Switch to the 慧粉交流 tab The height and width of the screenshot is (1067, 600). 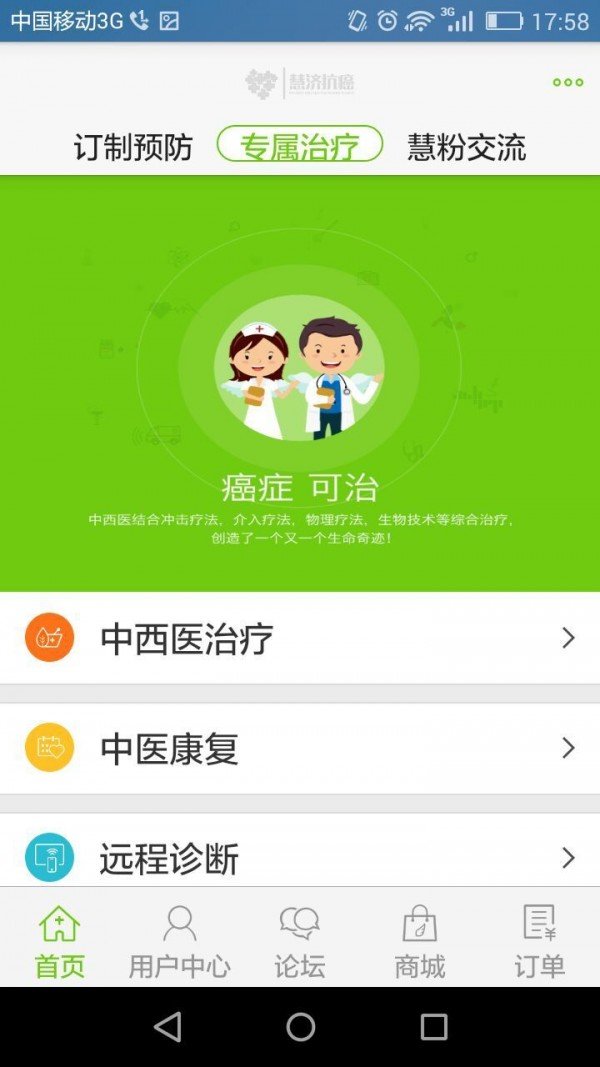pyautogui.click(x=466, y=147)
